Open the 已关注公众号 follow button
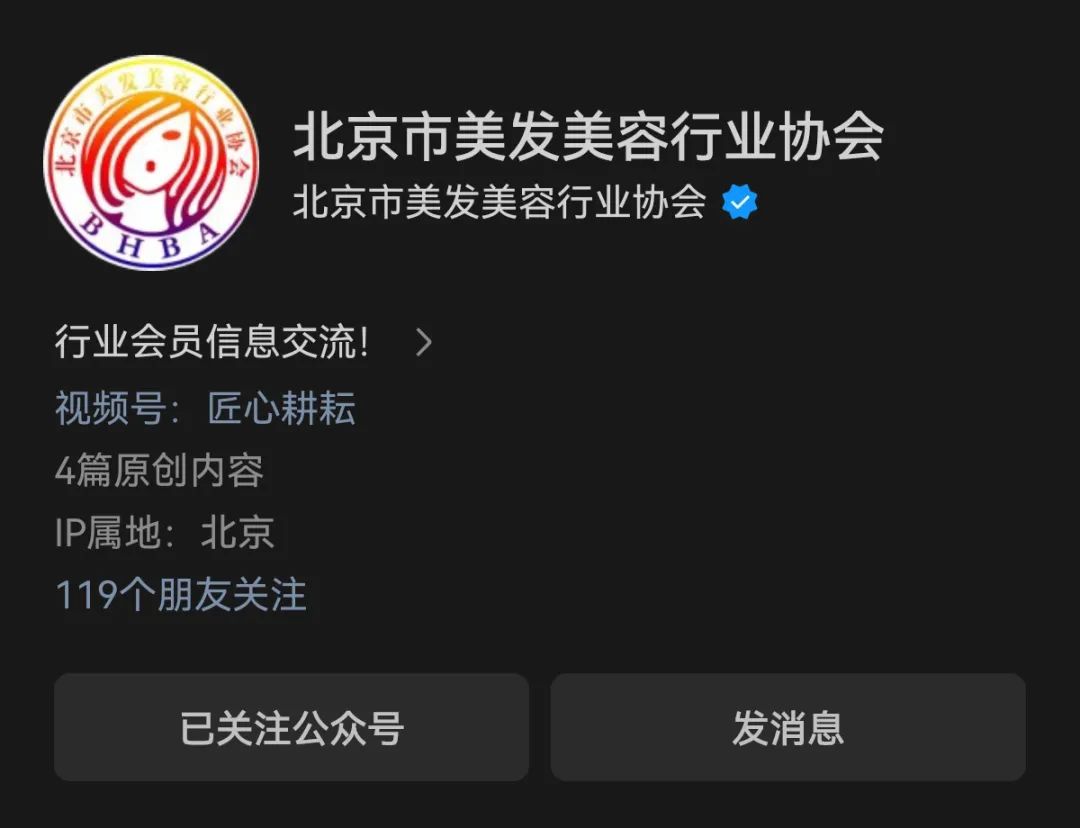The width and height of the screenshot is (1080, 828). (x=291, y=727)
